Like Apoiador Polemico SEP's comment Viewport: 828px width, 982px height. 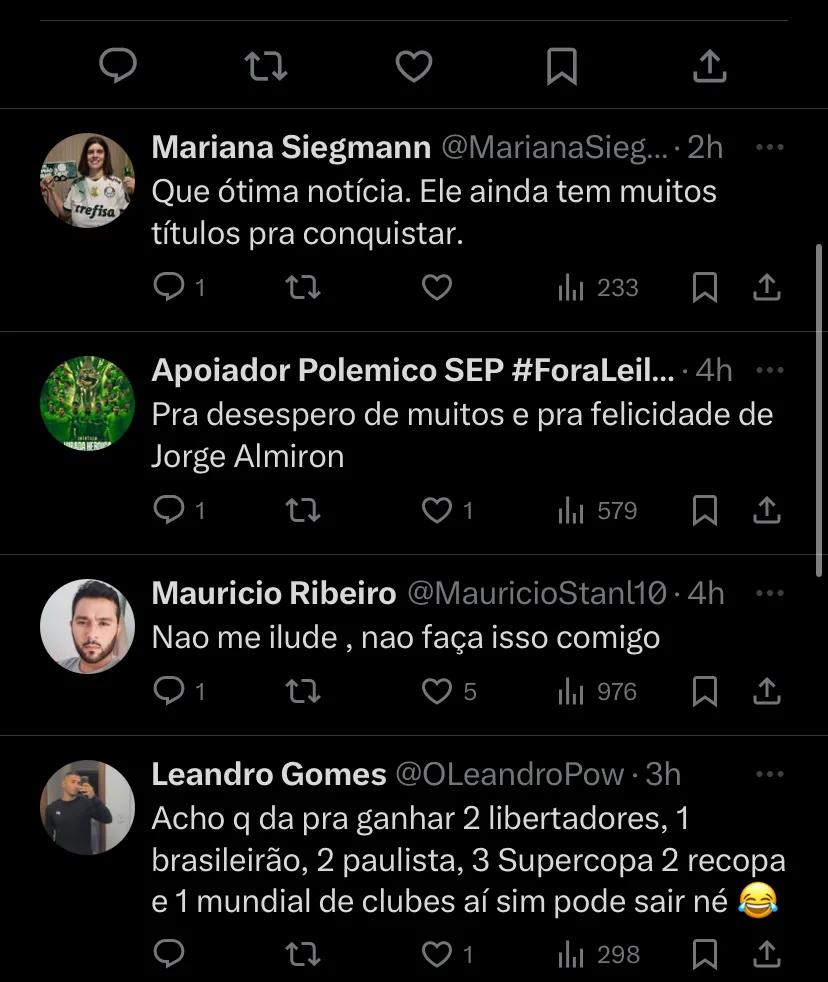tap(437, 511)
